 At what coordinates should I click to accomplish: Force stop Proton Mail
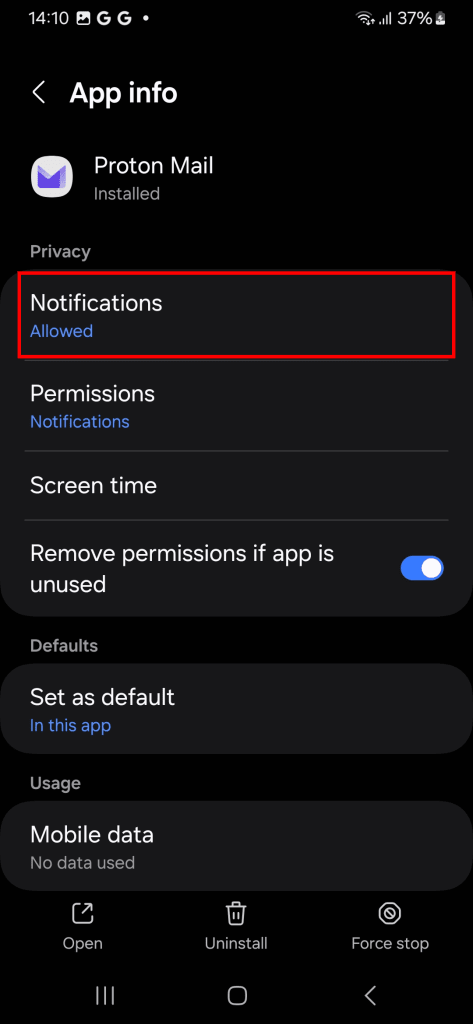[390, 925]
